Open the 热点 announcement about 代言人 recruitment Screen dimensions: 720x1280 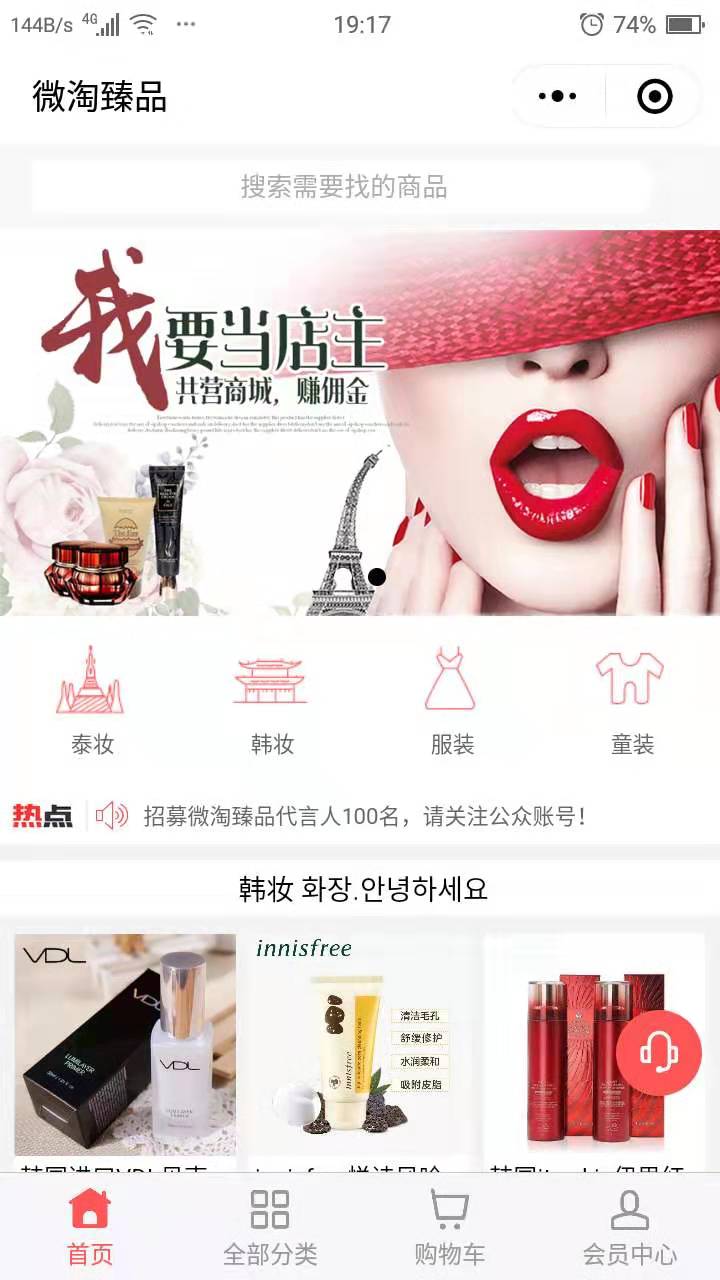coord(364,816)
